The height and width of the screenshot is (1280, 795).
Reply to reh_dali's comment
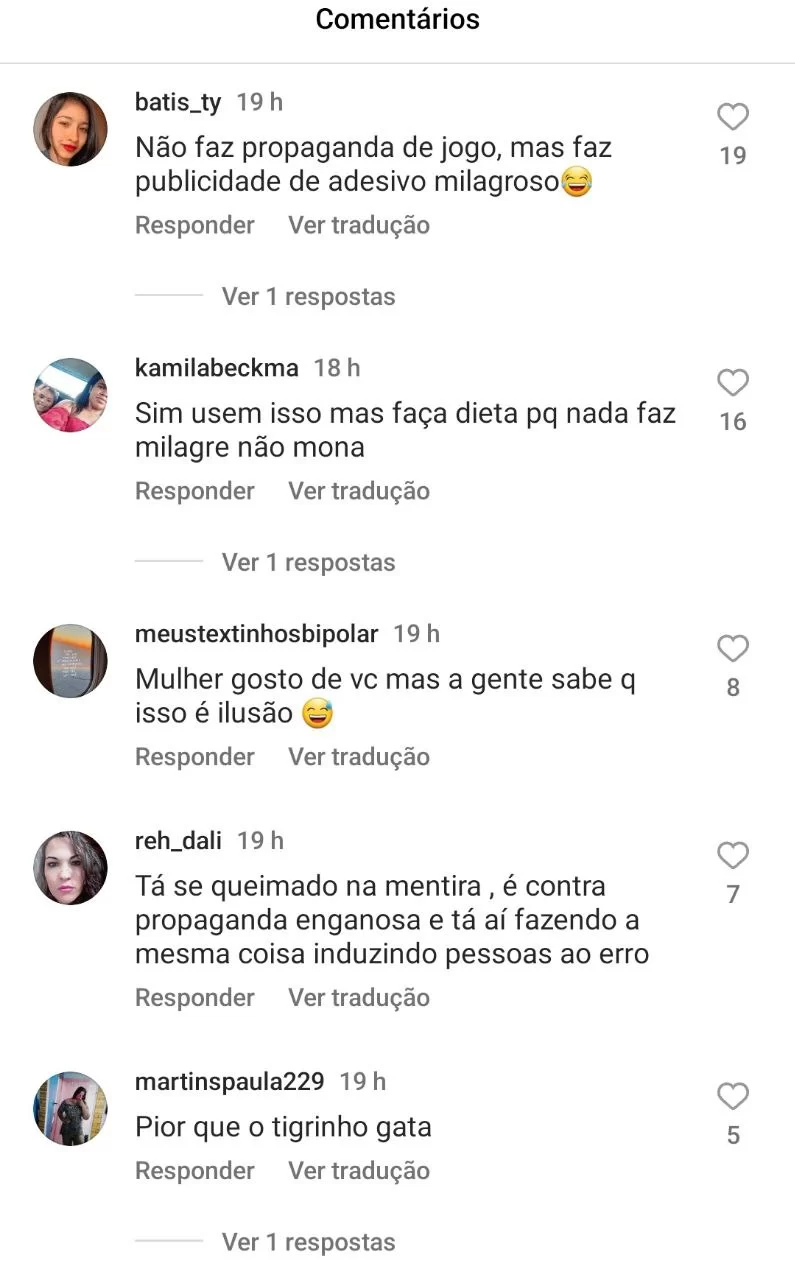pos(195,998)
